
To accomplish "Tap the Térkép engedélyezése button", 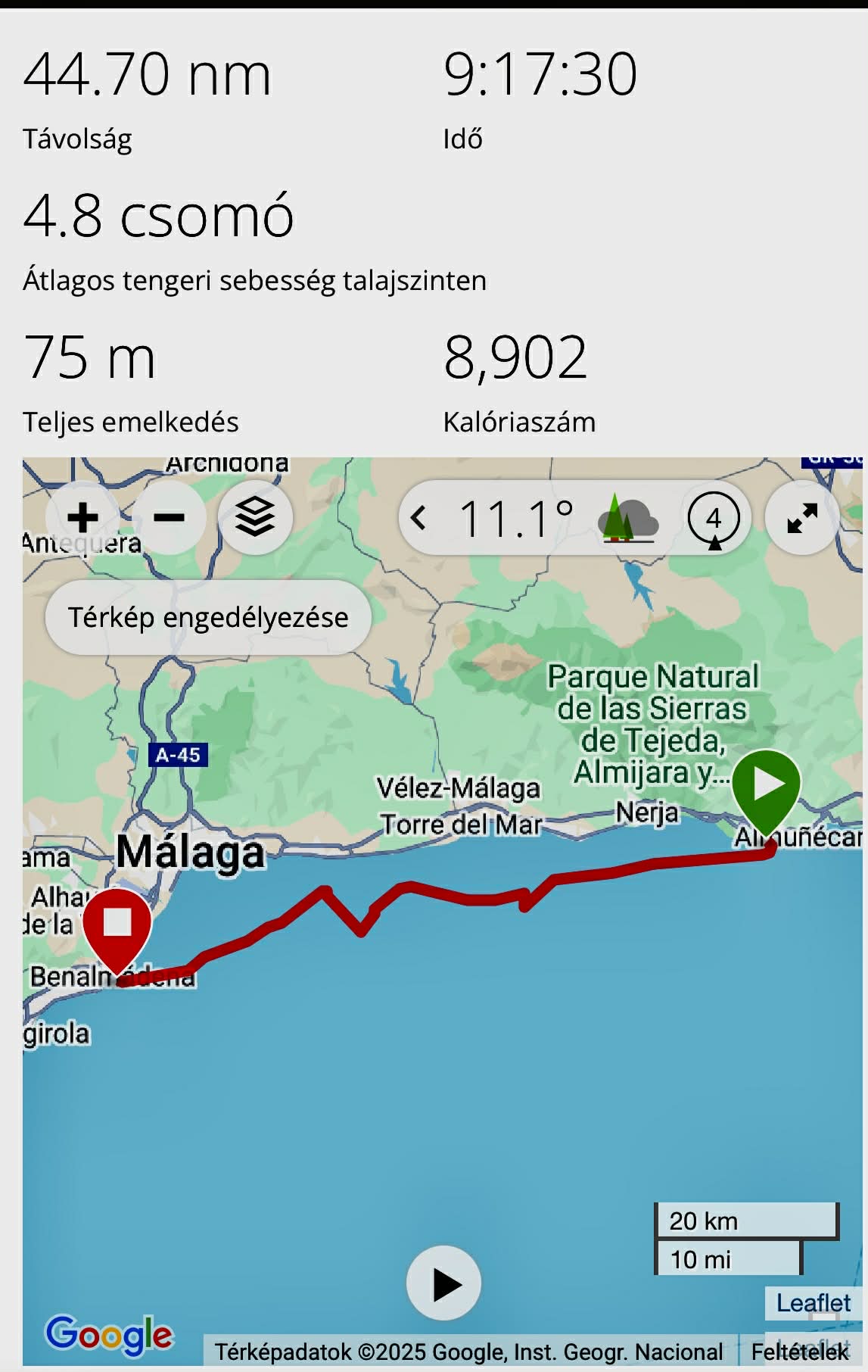I will pos(208,617).
